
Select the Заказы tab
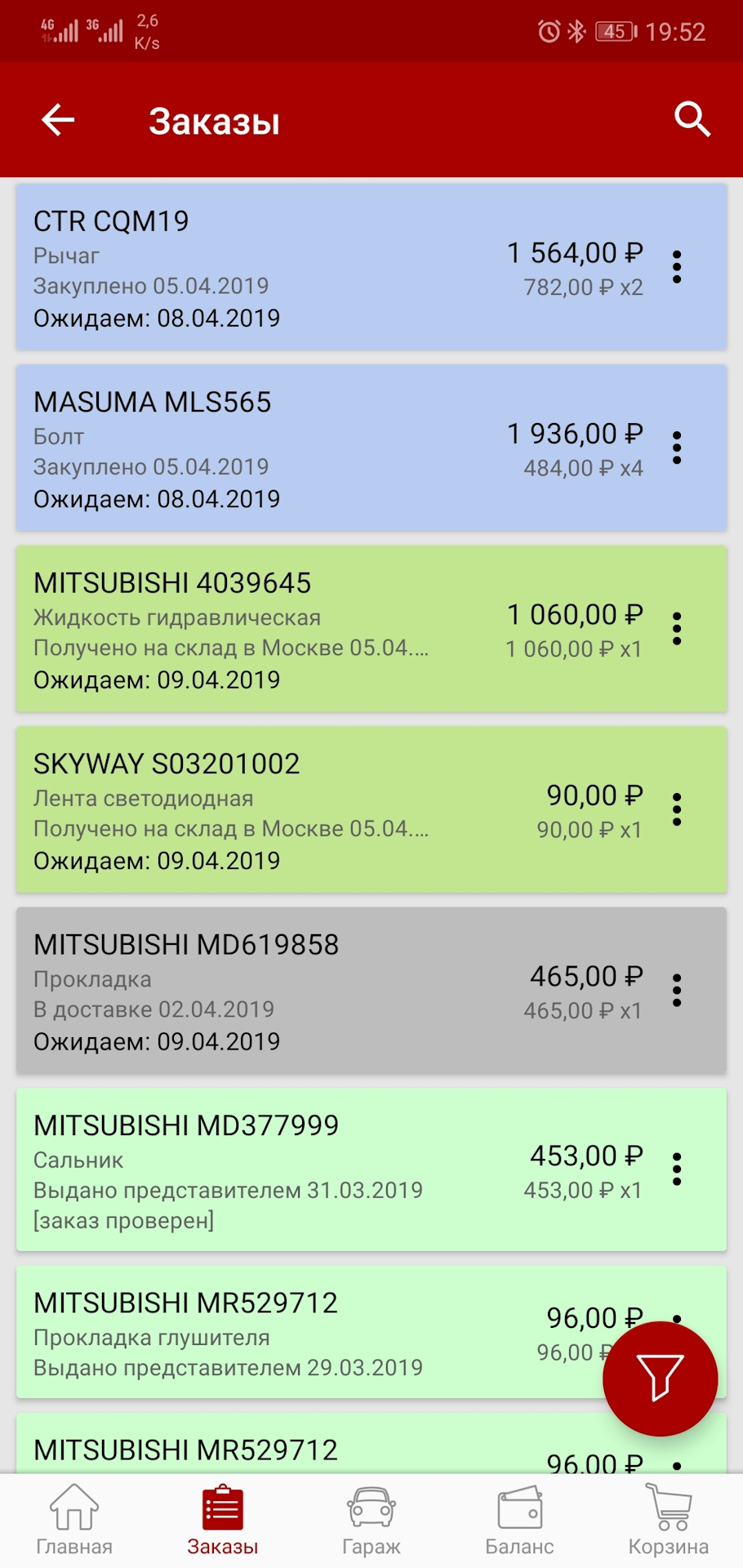pos(222,1519)
